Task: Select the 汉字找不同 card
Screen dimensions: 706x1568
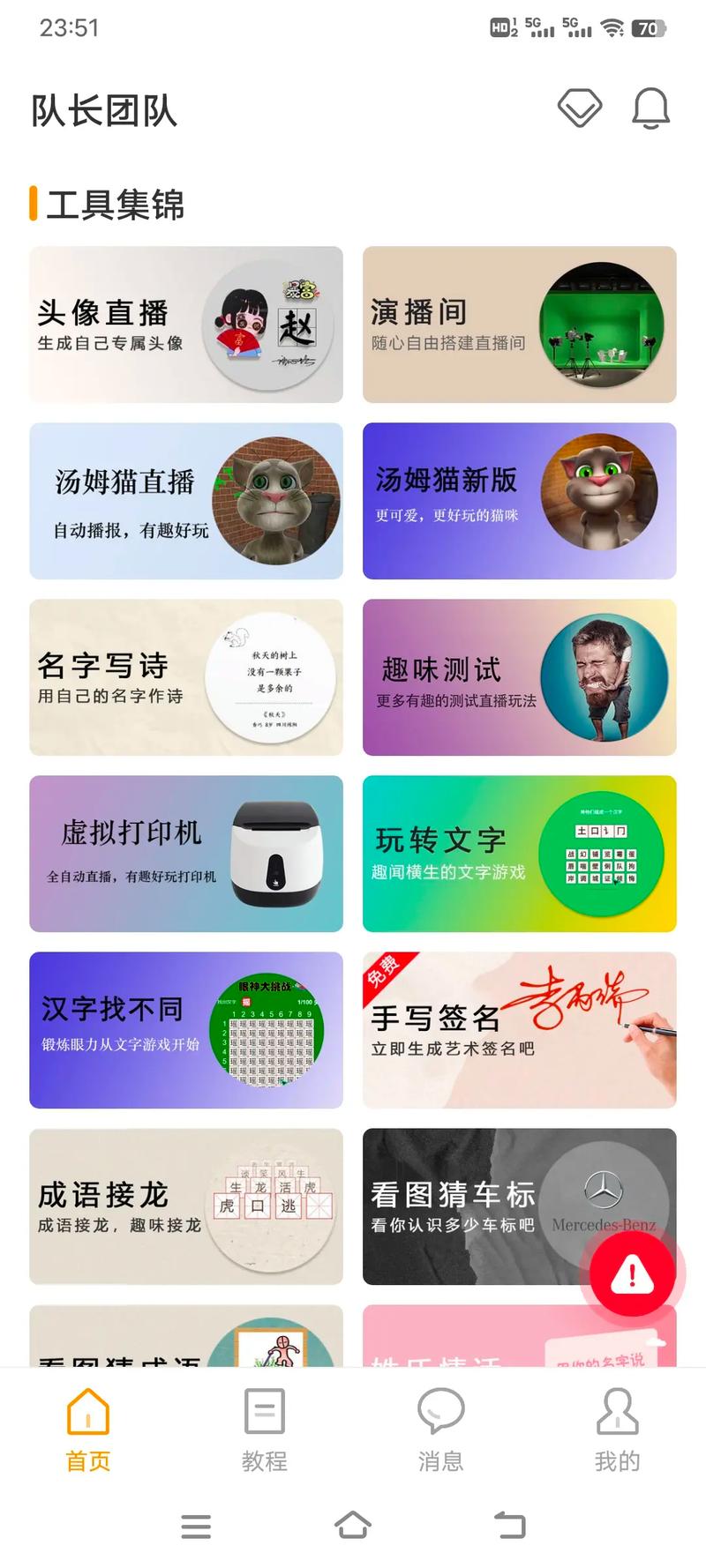Action: coord(185,1030)
